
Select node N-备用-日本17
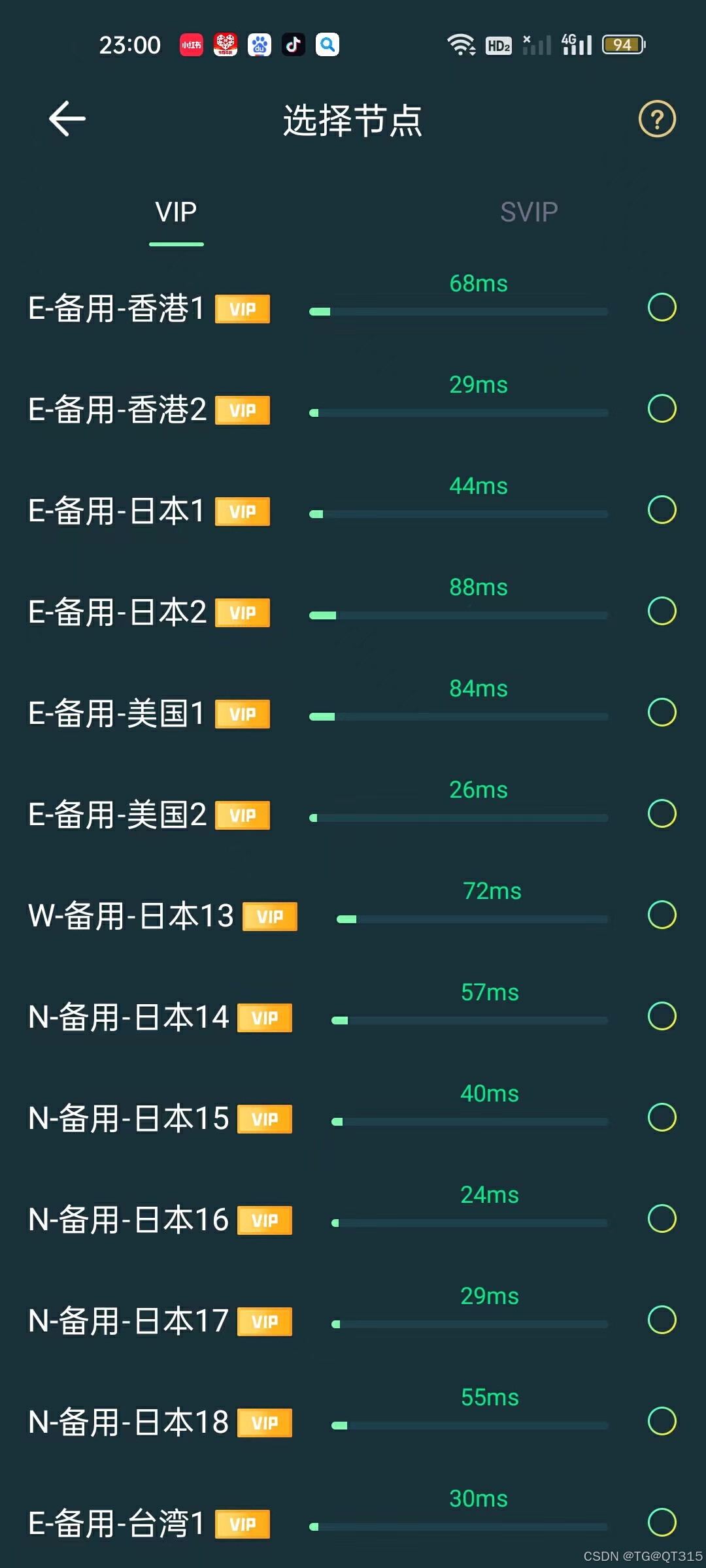click(x=662, y=1320)
